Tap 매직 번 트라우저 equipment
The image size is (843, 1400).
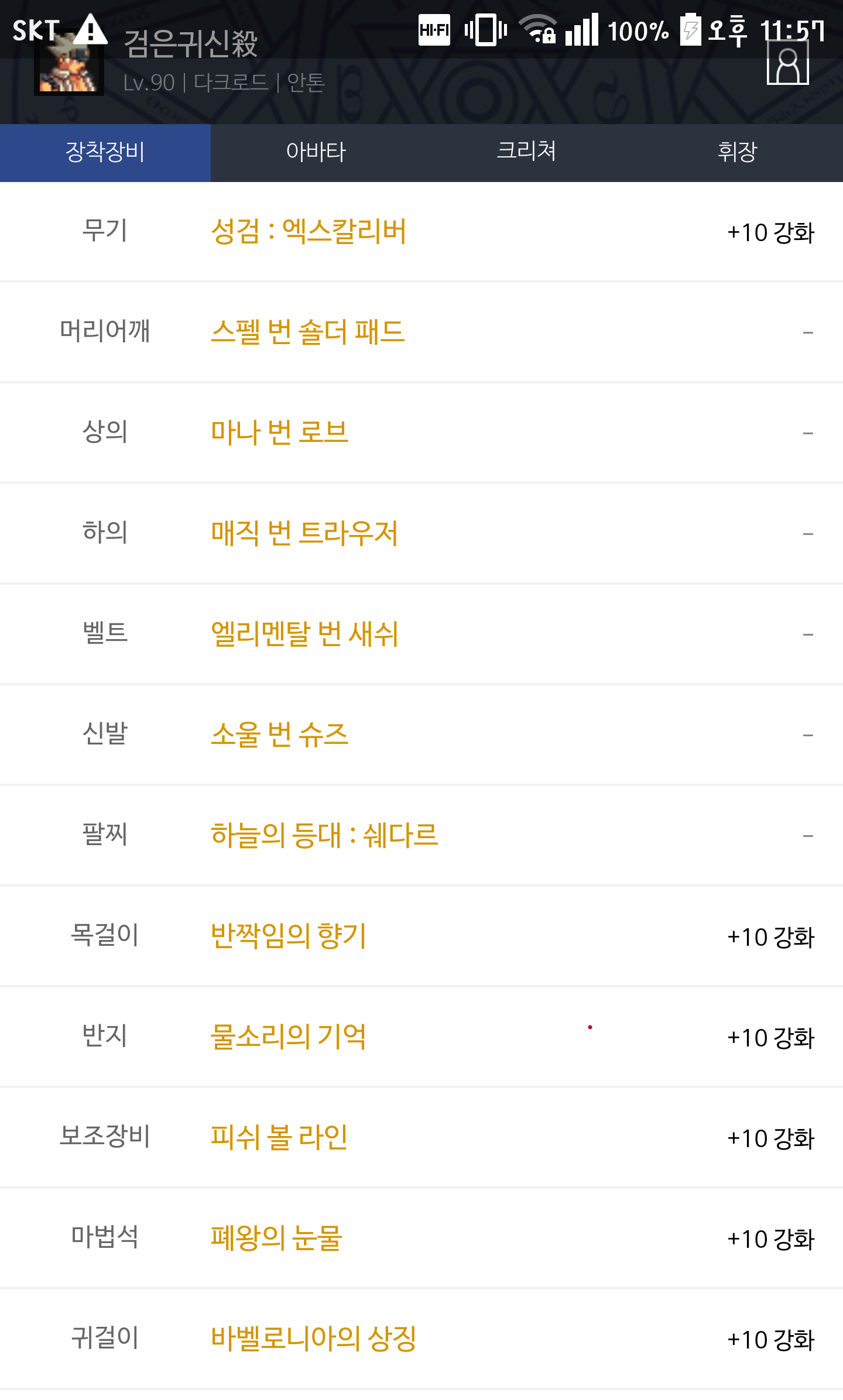(304, 534)
